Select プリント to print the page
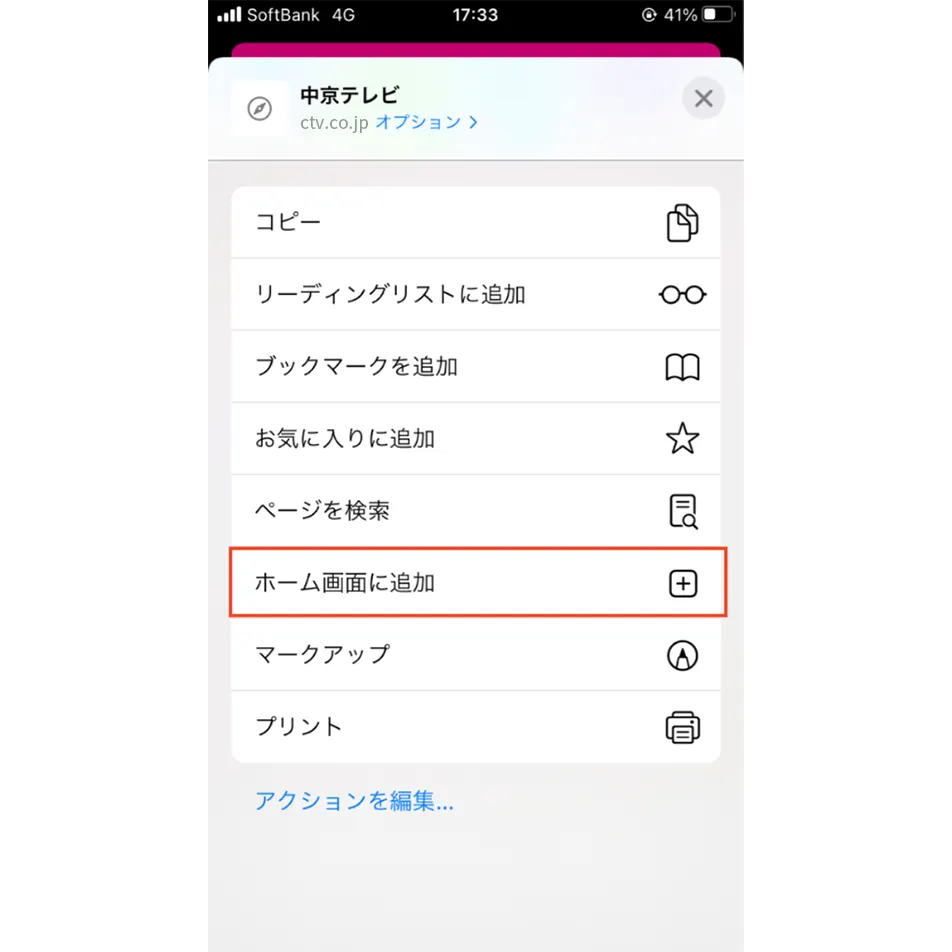Image resolution: width=952 pixels, height=952 pixels. [475, 726]
